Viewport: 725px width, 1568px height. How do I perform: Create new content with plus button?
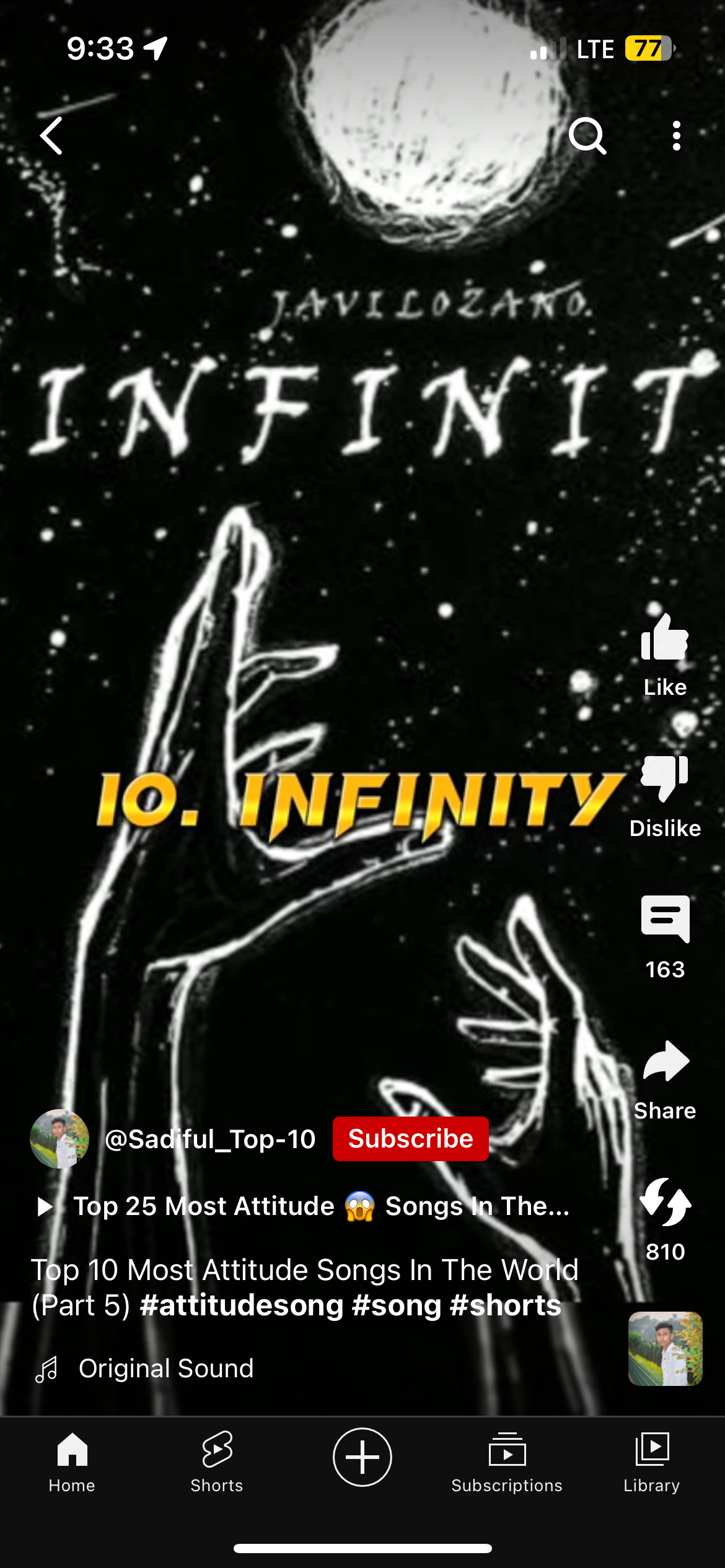362,1457
